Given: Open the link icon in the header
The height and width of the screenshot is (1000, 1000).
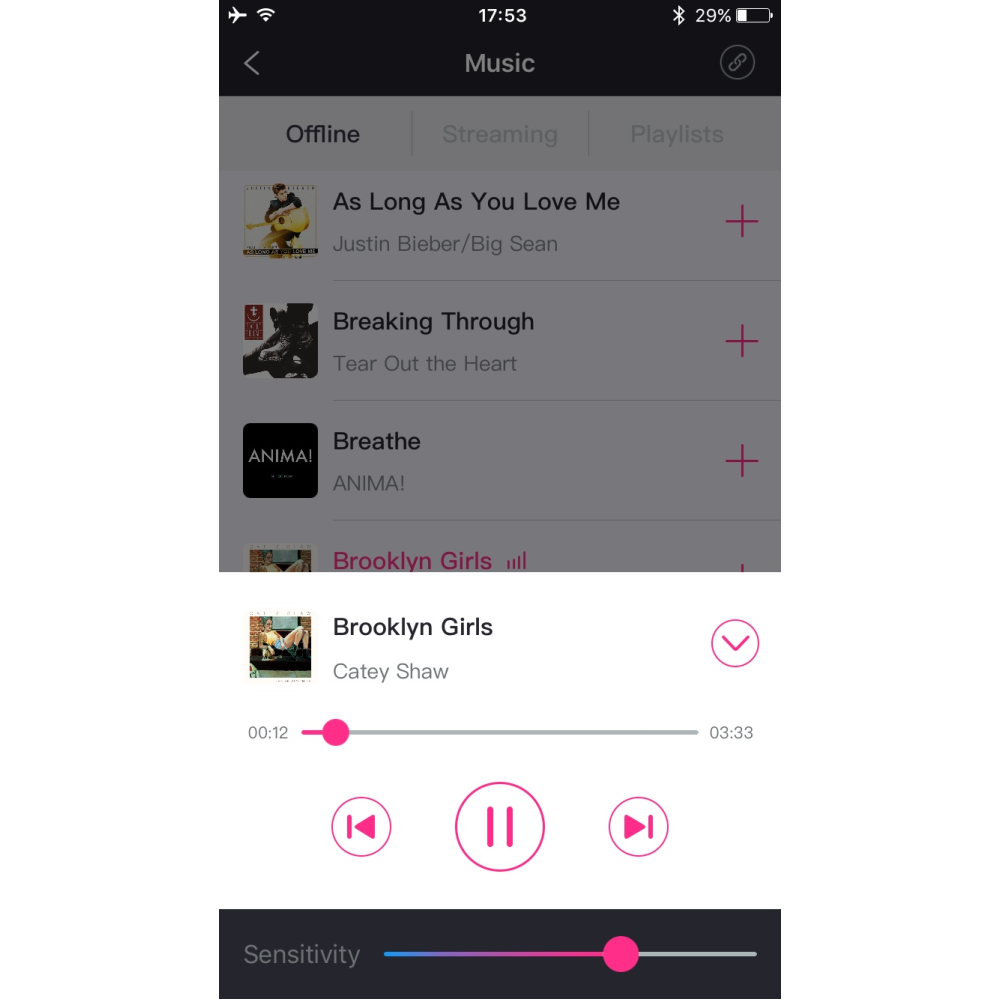Looking at the screenshot, I should [737, 63].
